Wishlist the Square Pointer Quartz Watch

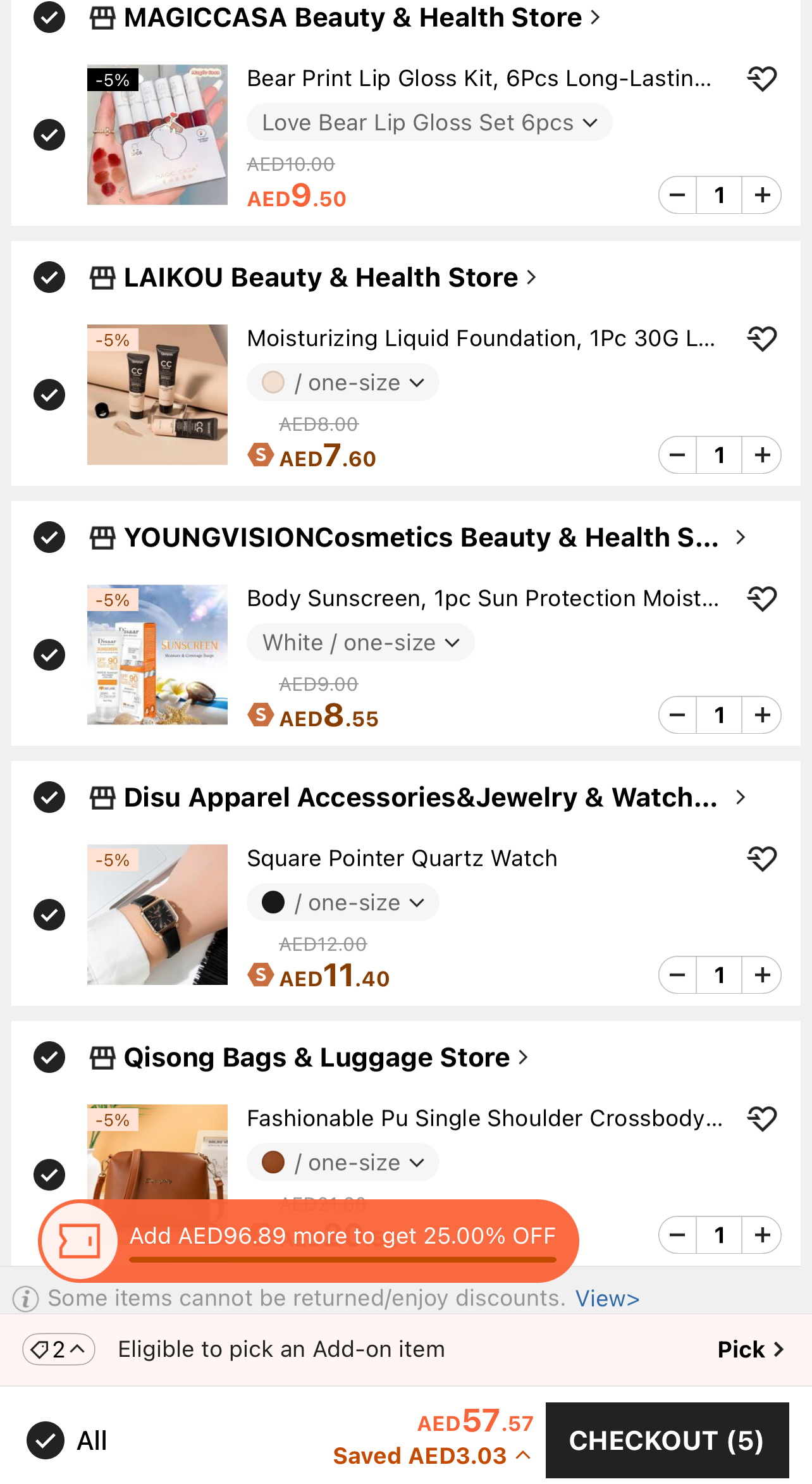[762, 859]
